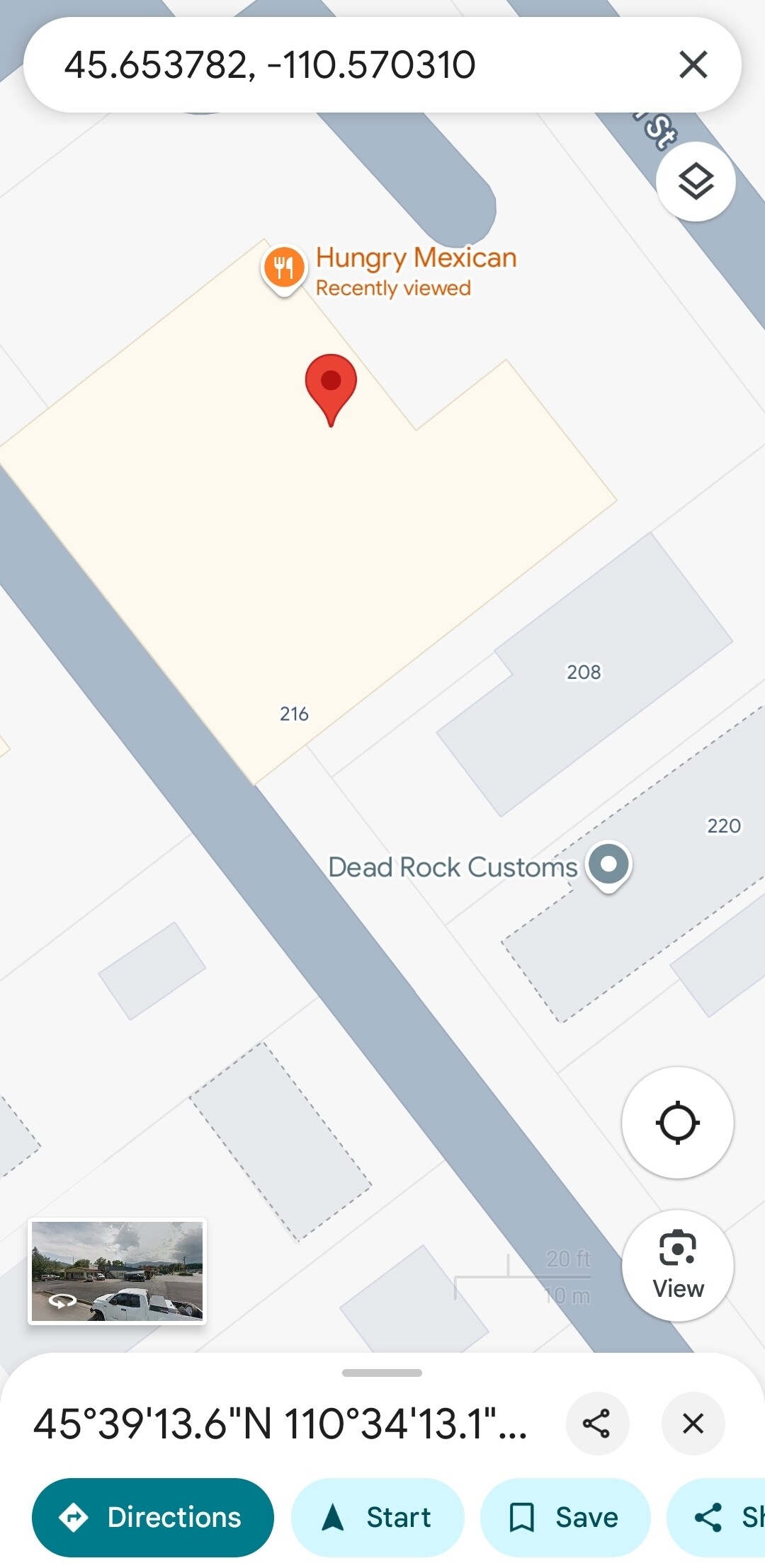Open the View camera button
The image size is (765, 1568).
click(678, 1266)
